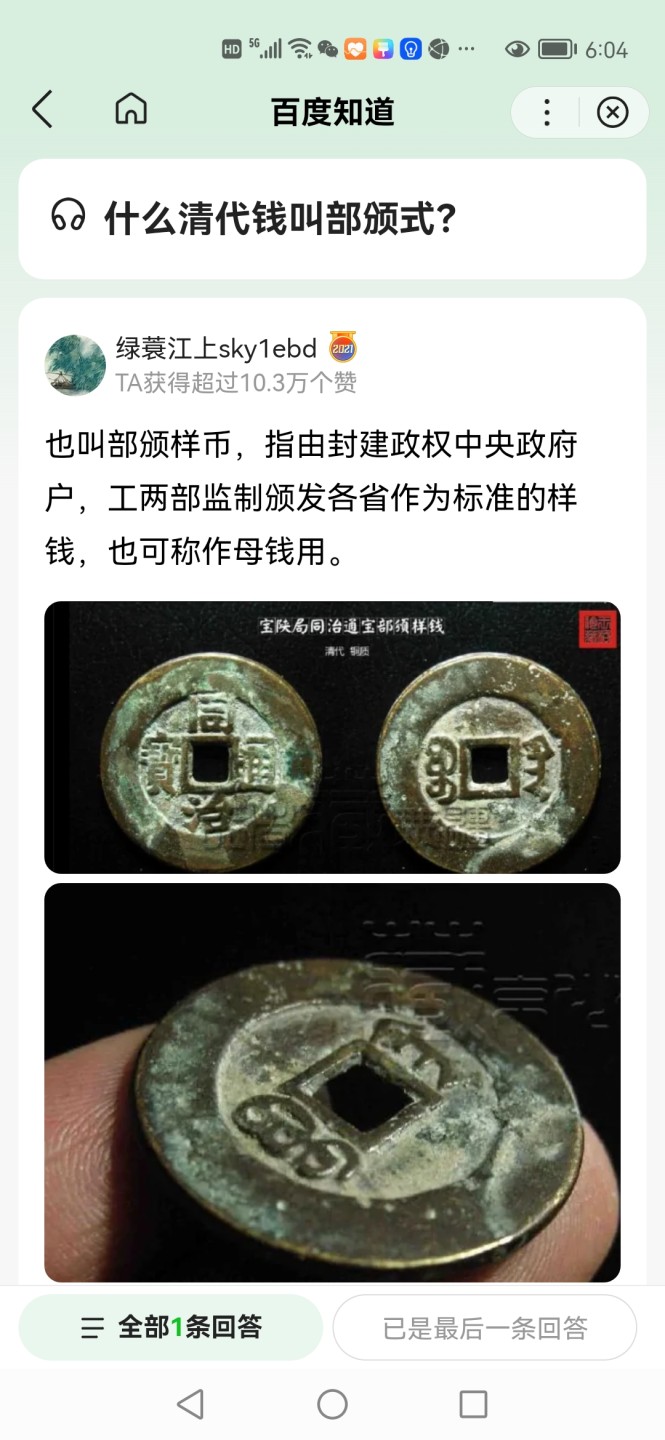Close the mini program with X

click(x=612, y=112)
